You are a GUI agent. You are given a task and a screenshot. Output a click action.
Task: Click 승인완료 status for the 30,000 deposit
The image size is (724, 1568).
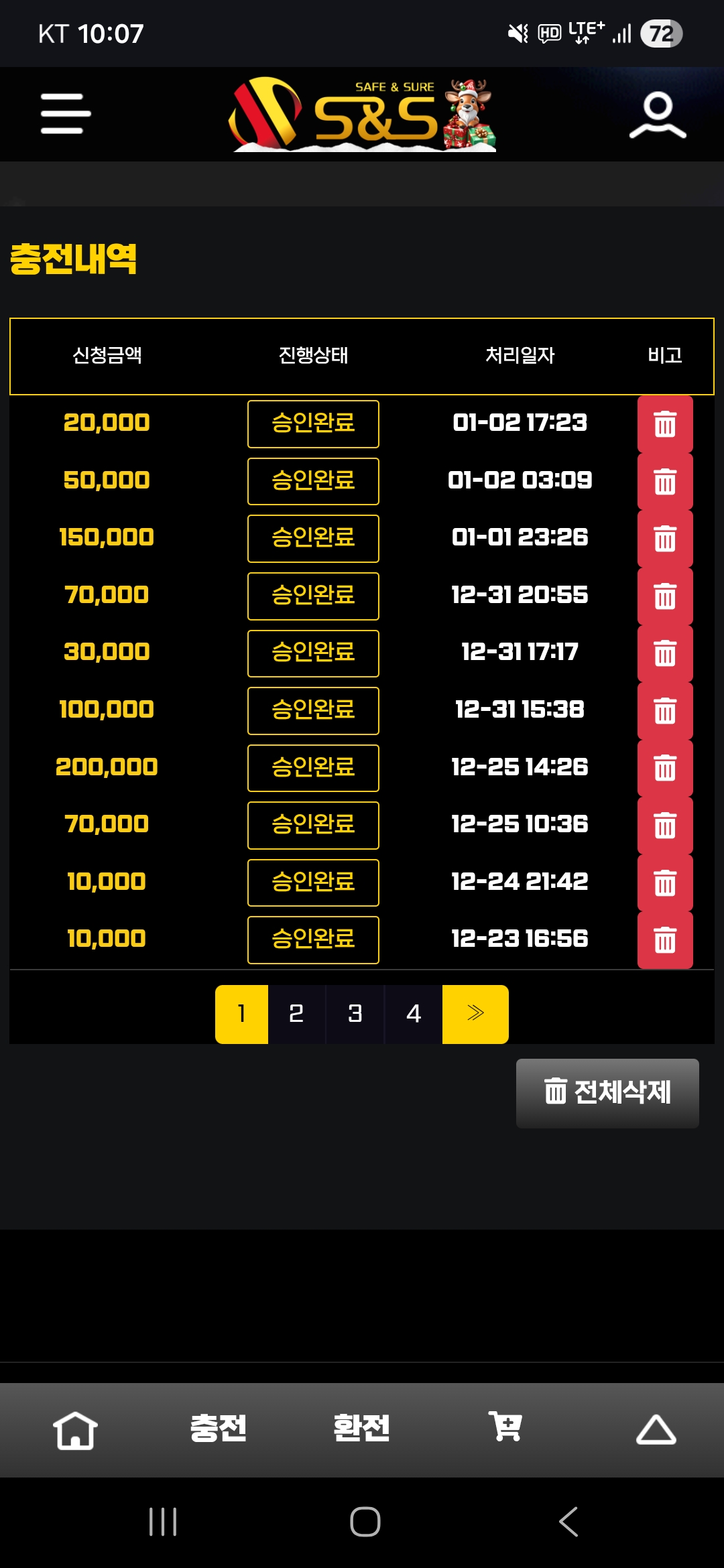coord(312,653)
